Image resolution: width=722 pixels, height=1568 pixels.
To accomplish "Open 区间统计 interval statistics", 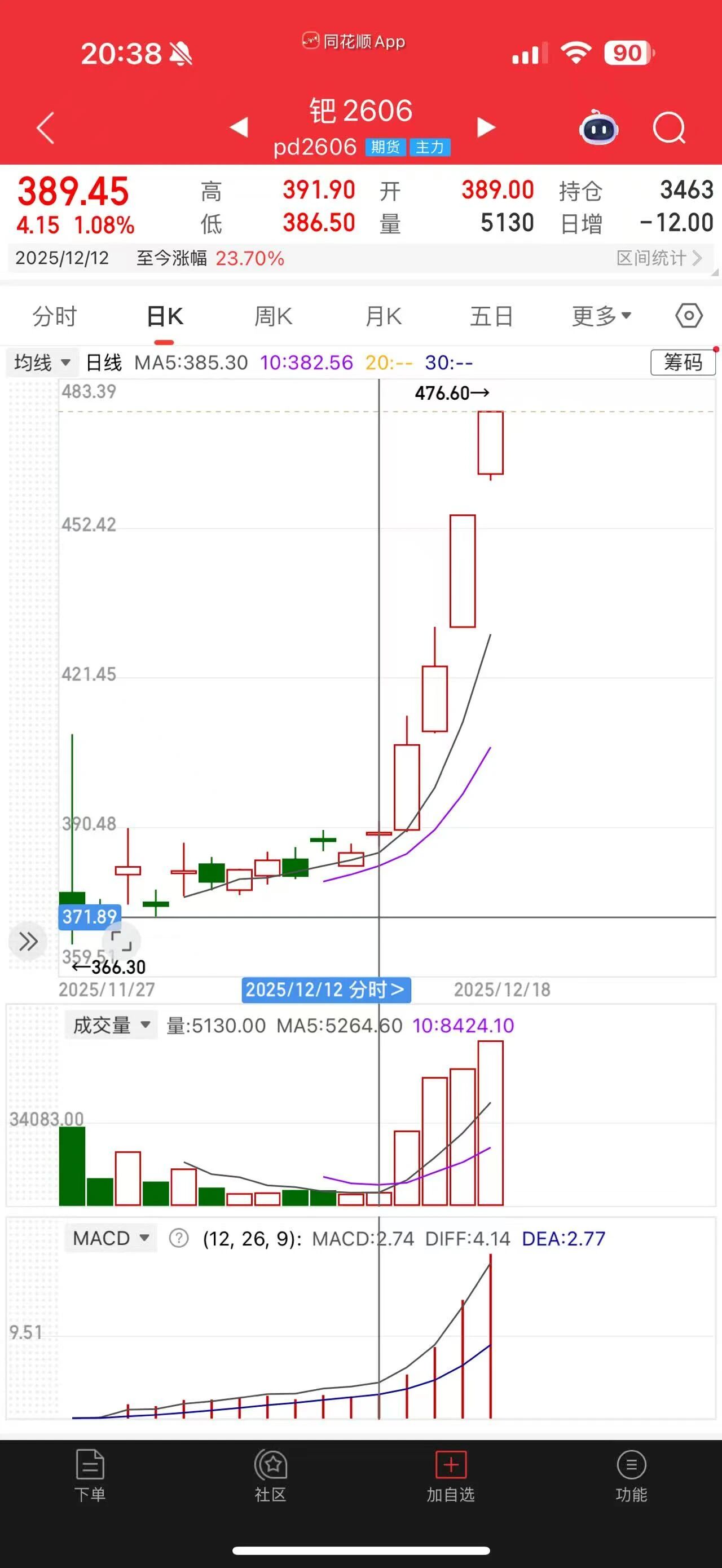I will pos(659,258).
